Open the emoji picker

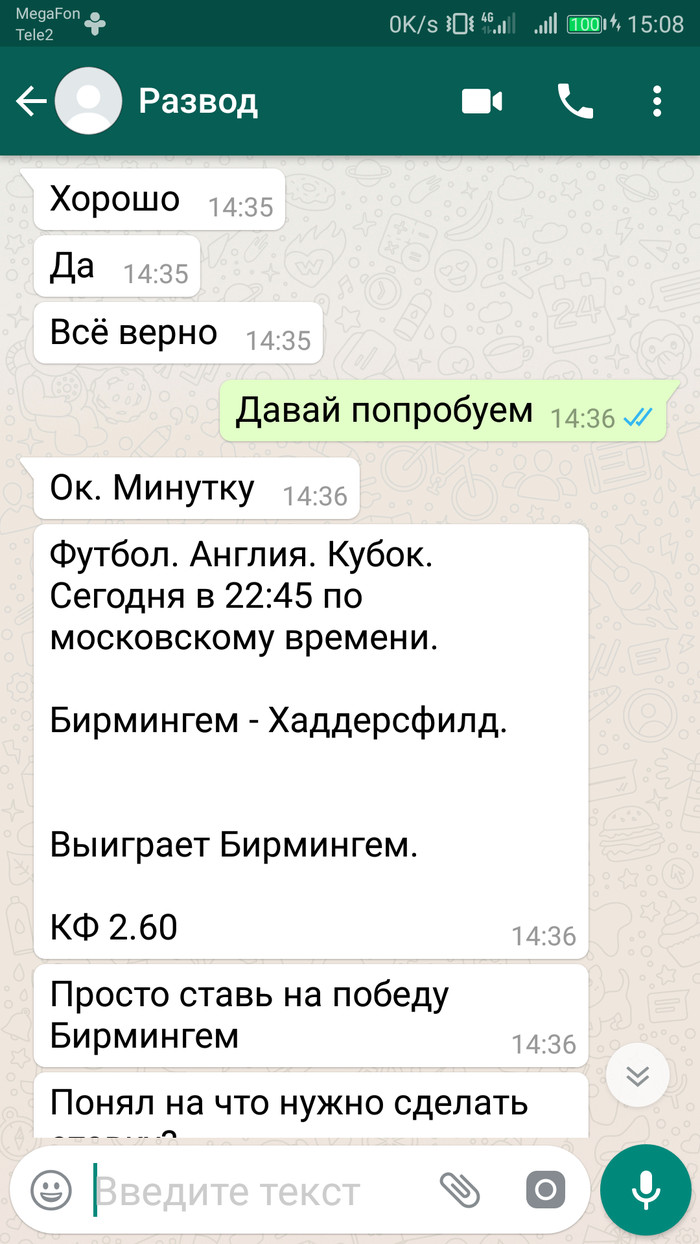click(50, 1191)
